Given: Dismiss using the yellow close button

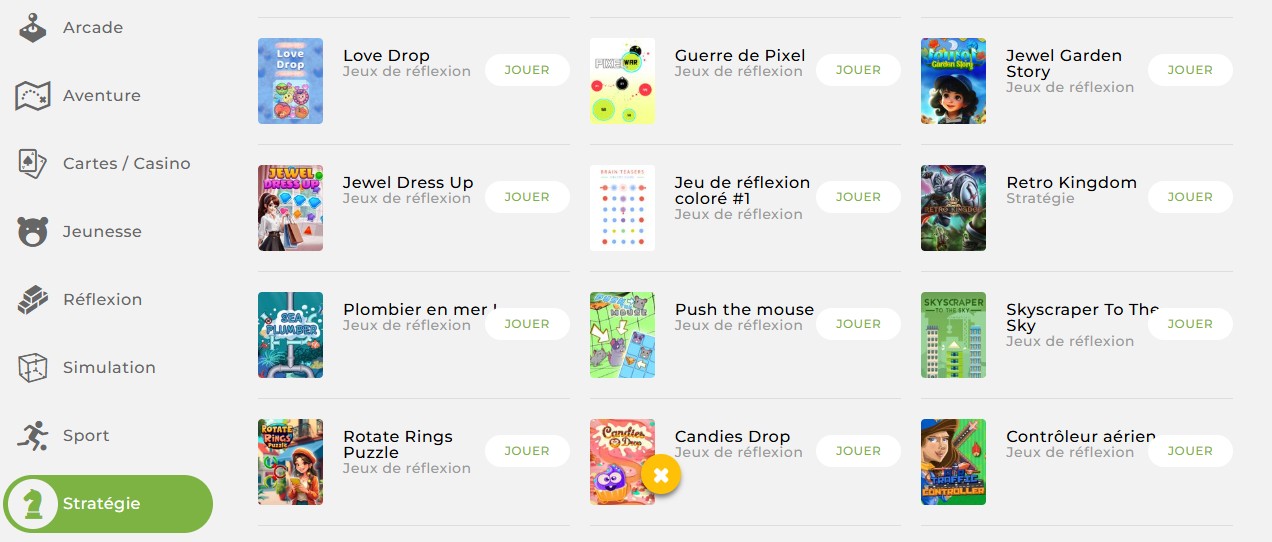Looking at the screenshot, I should pos(661,475).
